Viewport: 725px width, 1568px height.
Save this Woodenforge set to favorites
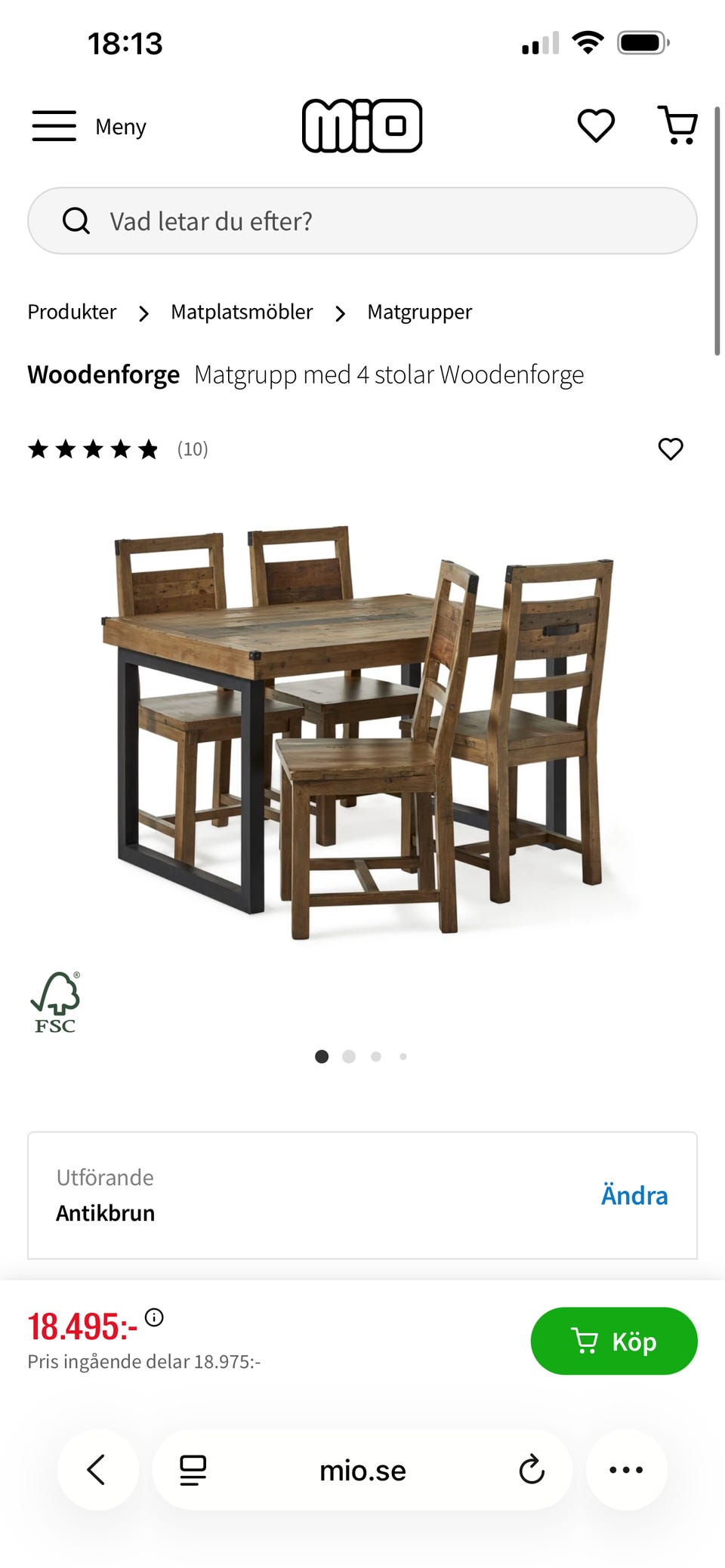click(x=670, y=449)
